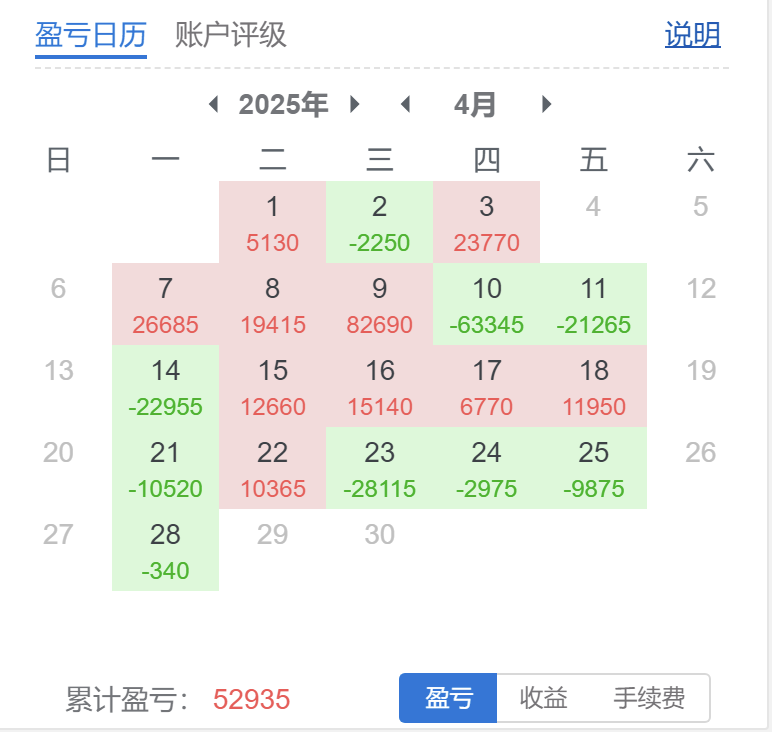Switch to the 账户评级 tab
772x732 pixels.
coord(230,36)
